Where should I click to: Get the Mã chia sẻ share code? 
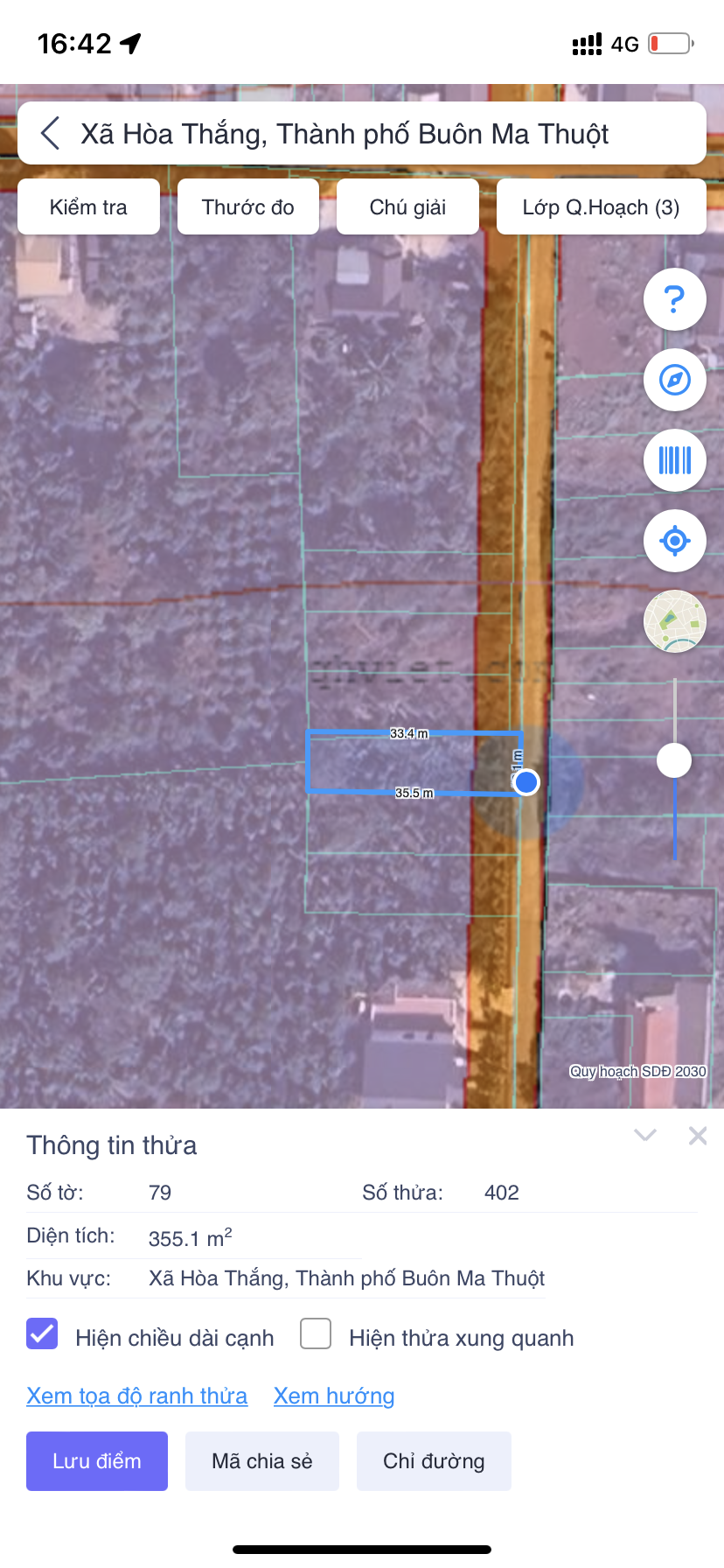261,1461
